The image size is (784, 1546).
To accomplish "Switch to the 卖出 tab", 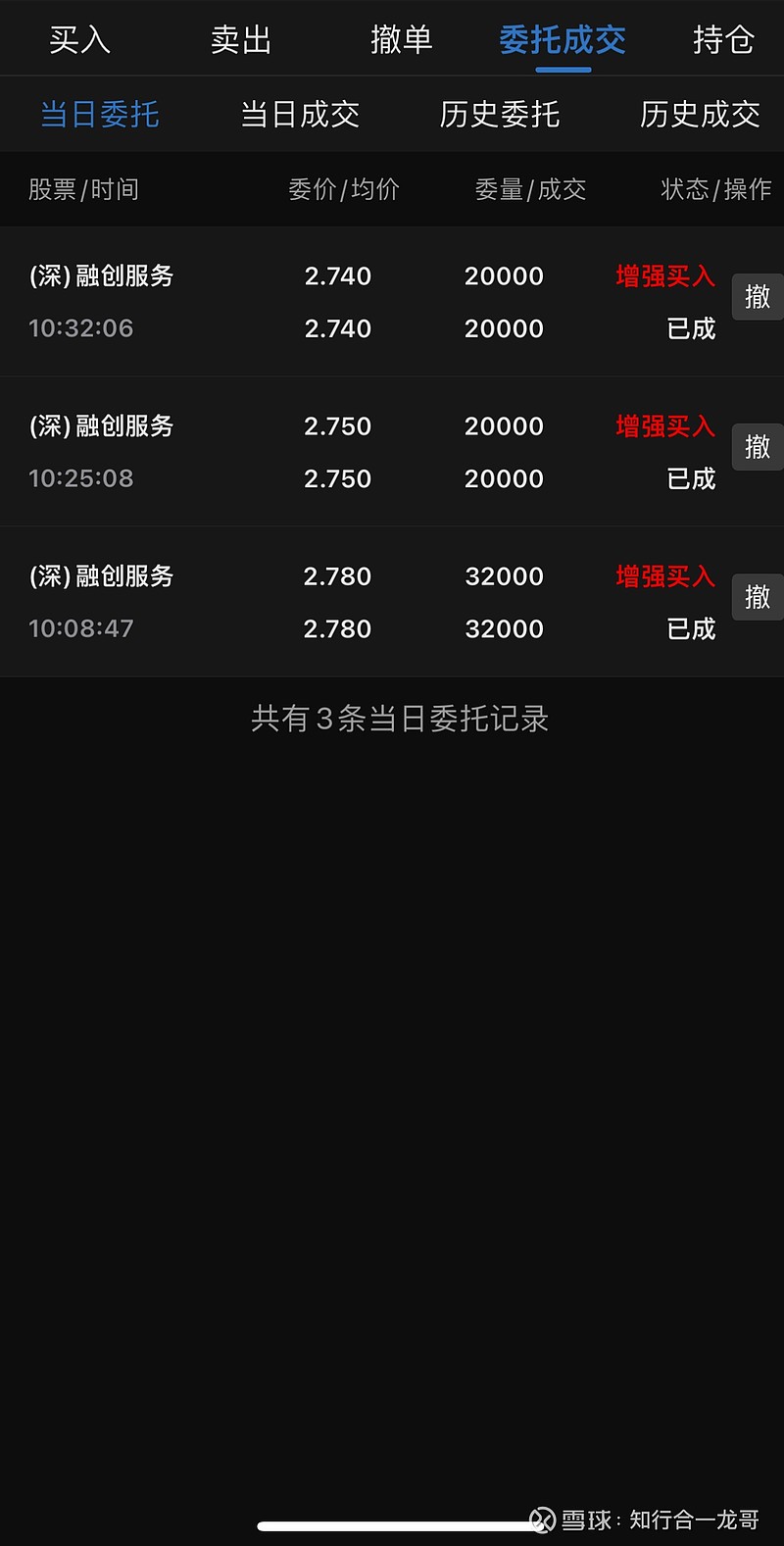I will (x=241, y=40).
